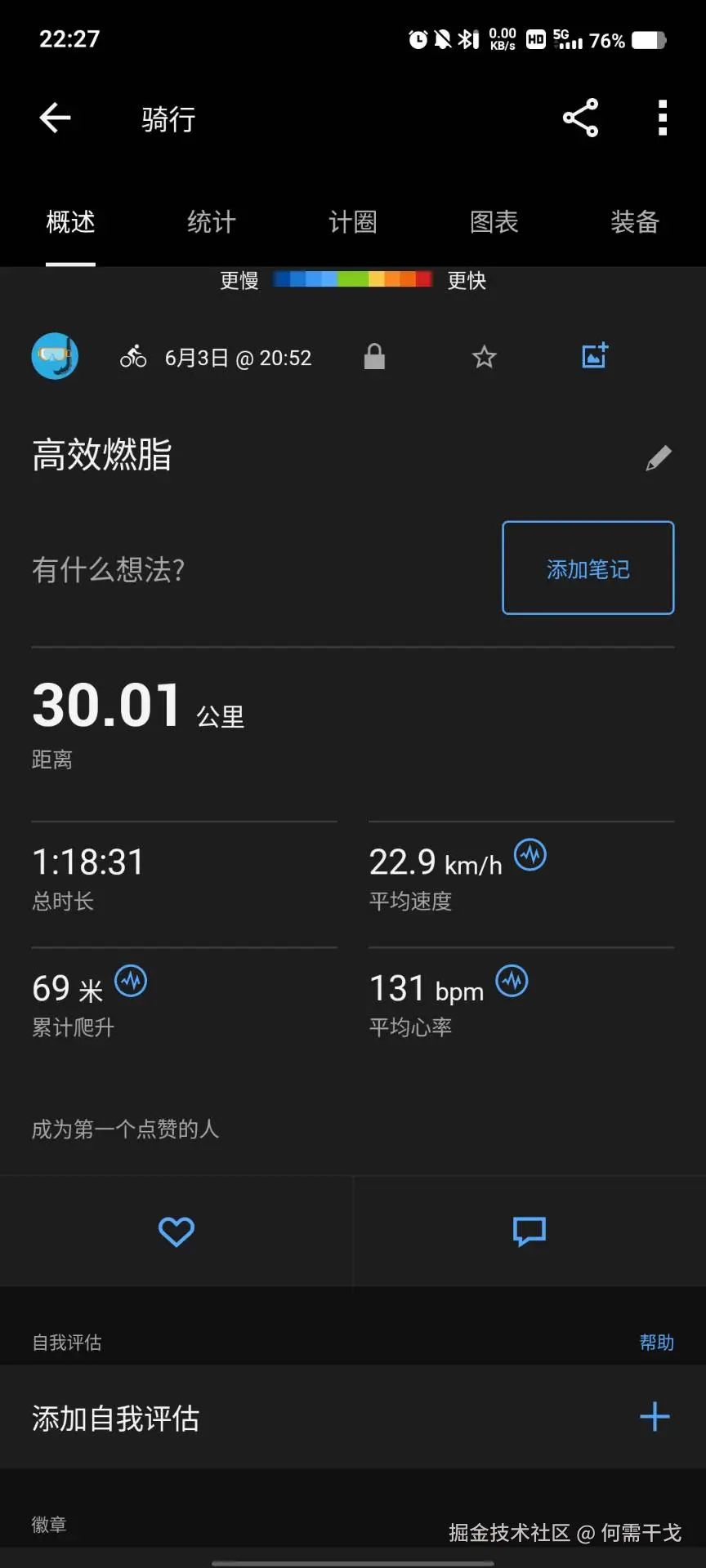Screen dimensions: 706x1568
Task: Tap the add photo icon for this ride
Action: tap(593, 356)
